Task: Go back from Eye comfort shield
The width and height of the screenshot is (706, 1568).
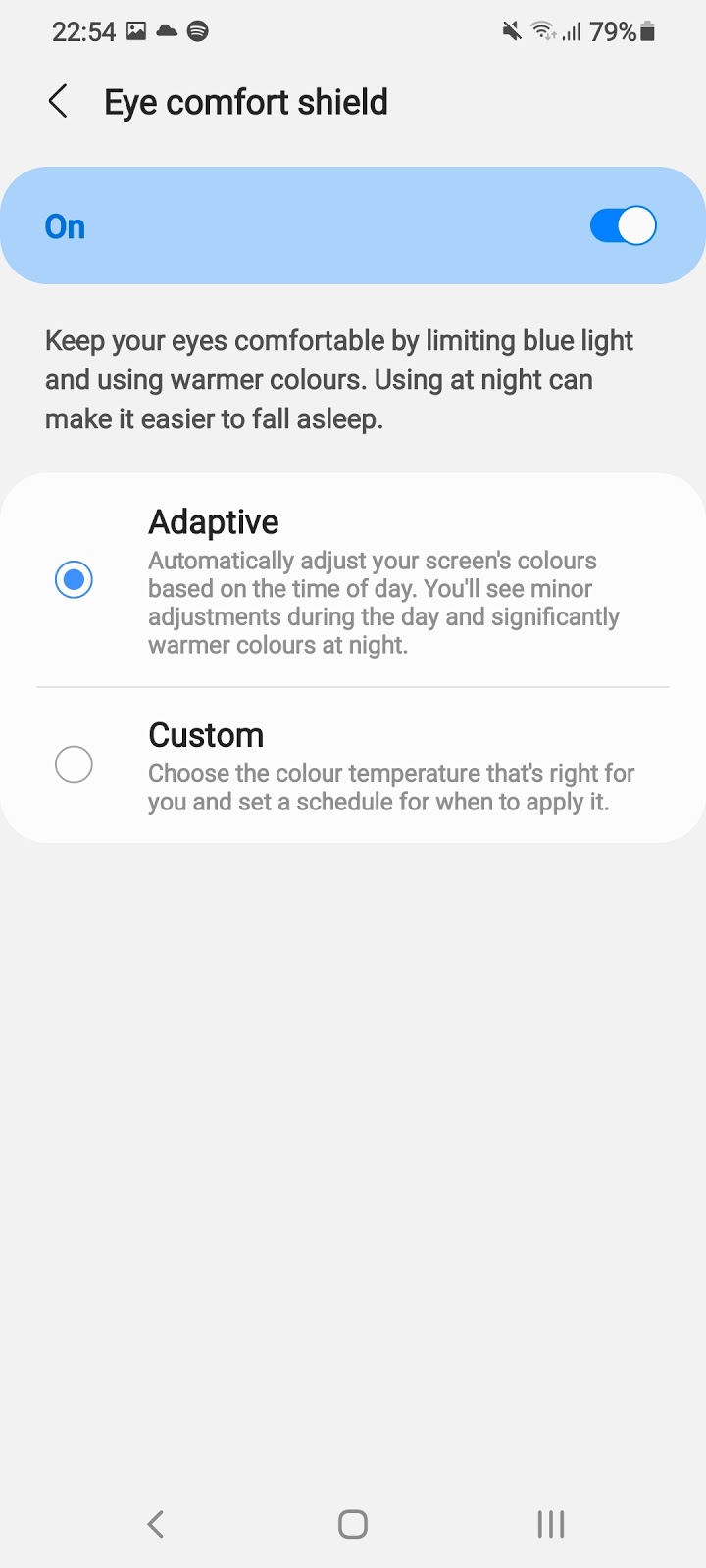Action: tap(58, 101)
